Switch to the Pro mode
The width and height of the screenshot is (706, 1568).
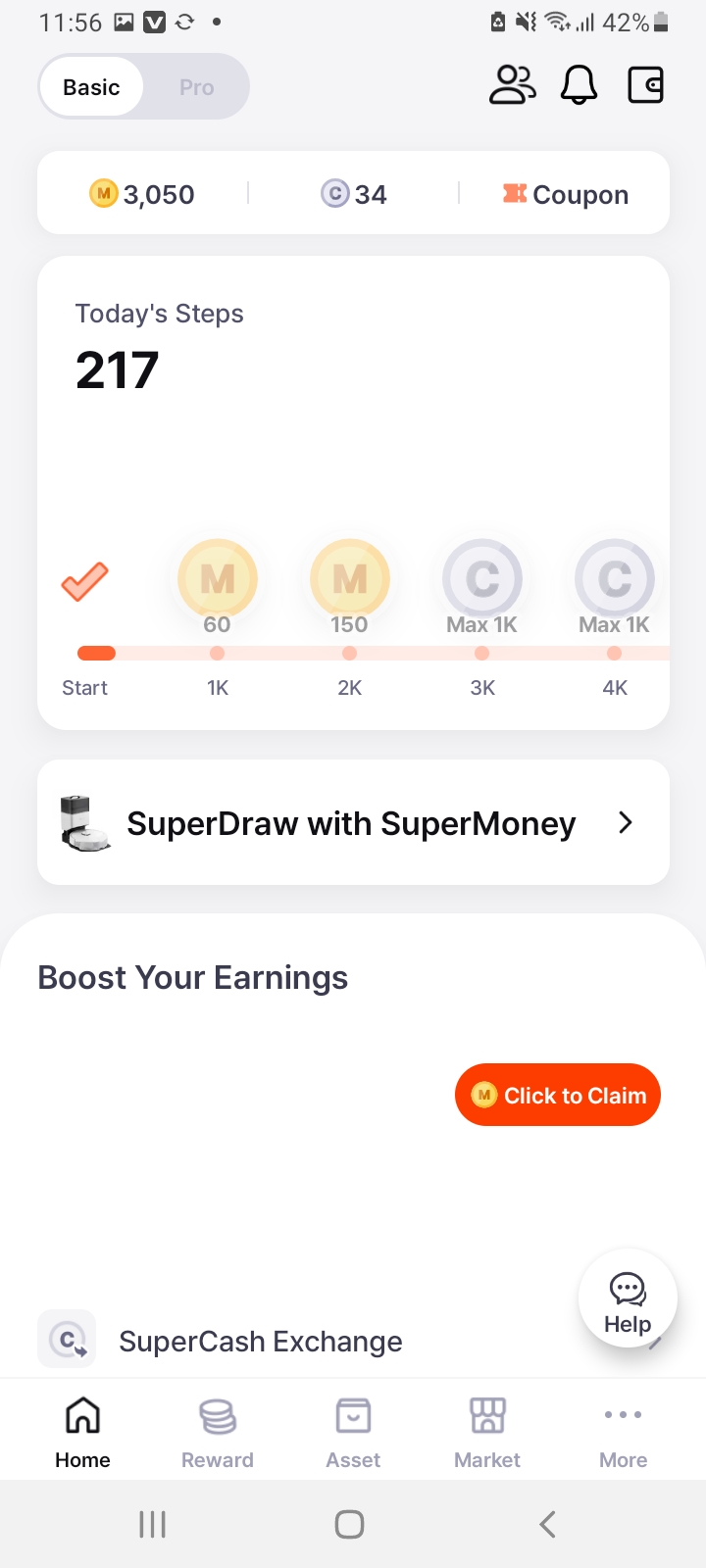[196, 87]
